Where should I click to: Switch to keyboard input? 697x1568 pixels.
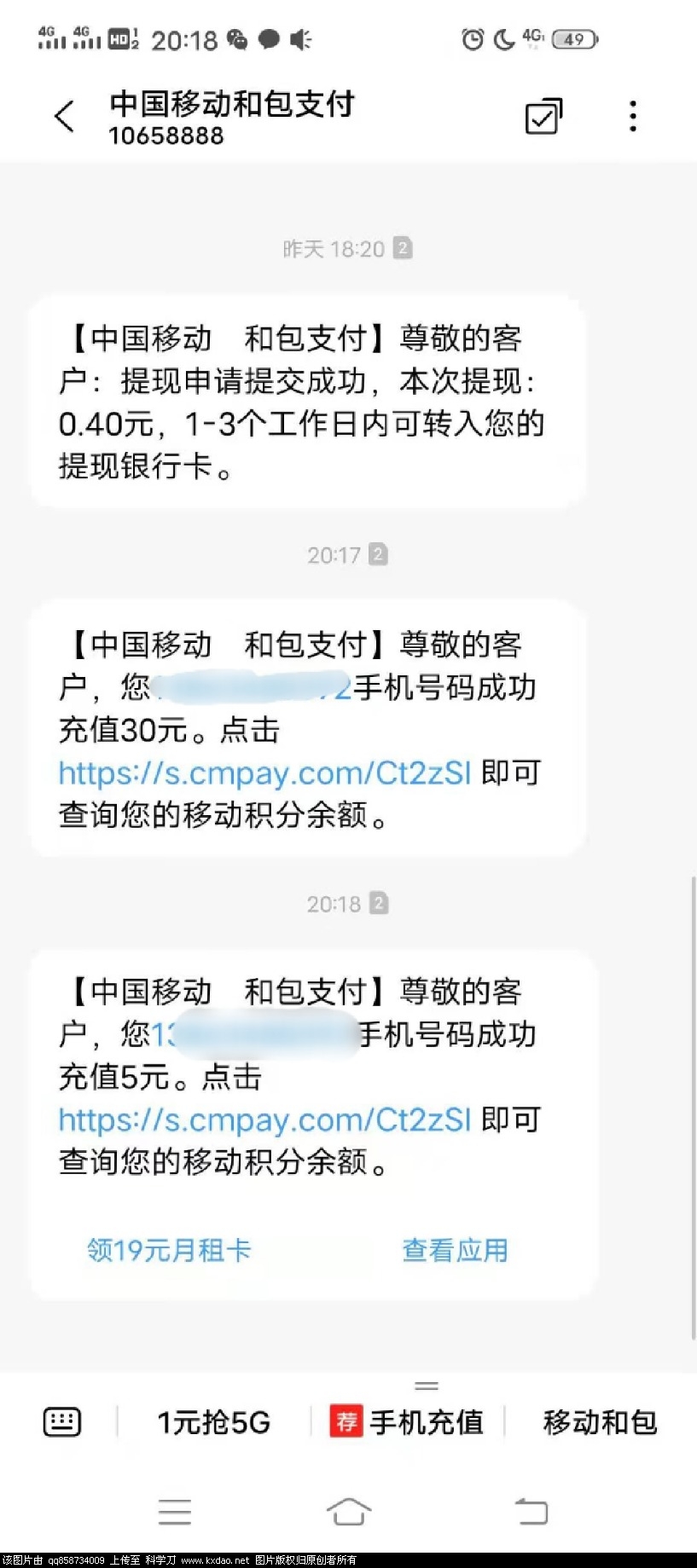pyautogui.click(x=62, y=1421)
